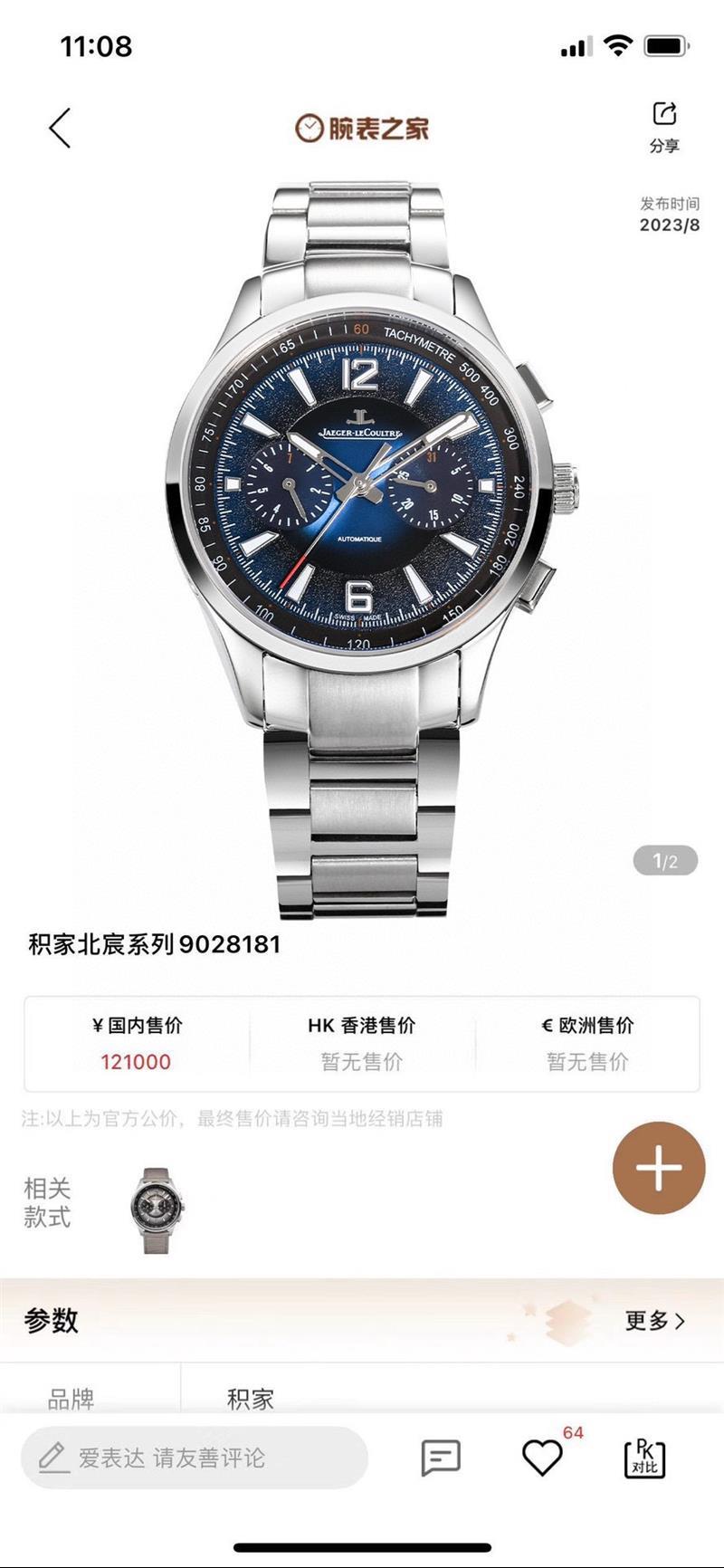The height and width of the screenshot is (1568, 724).
Task: Add watch to PK 对比 comparison
Action: [644, 1458]
